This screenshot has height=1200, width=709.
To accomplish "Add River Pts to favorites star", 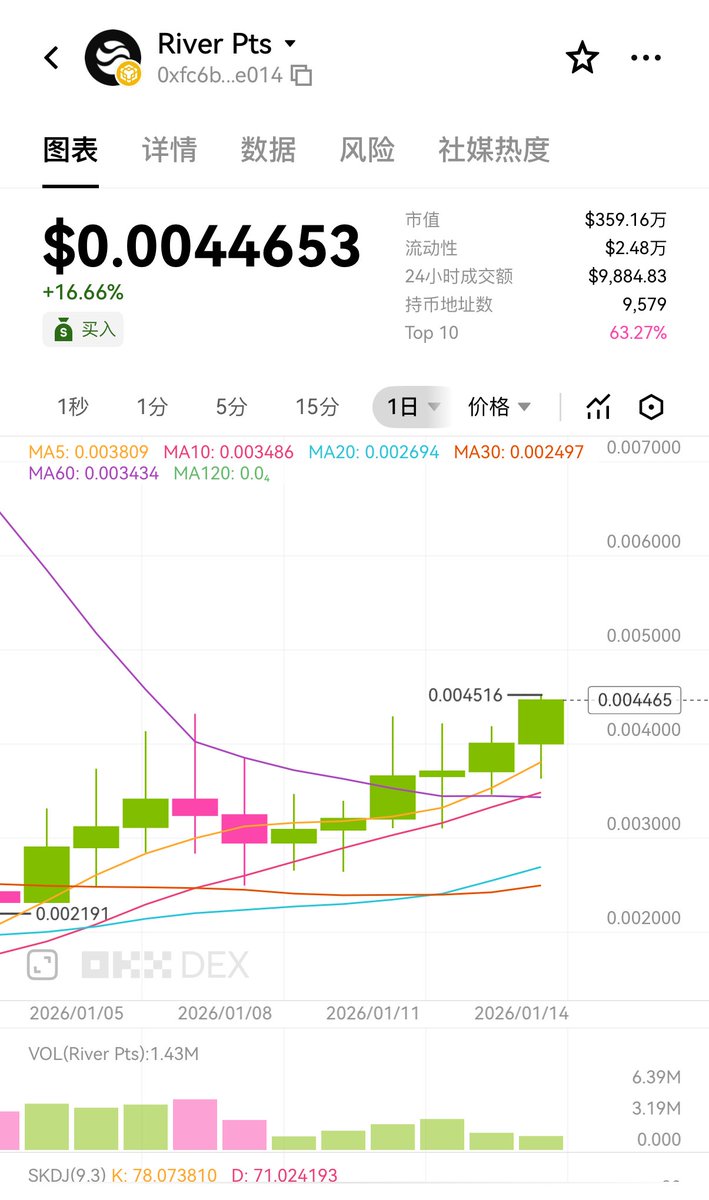I will [x=582, y=58].
